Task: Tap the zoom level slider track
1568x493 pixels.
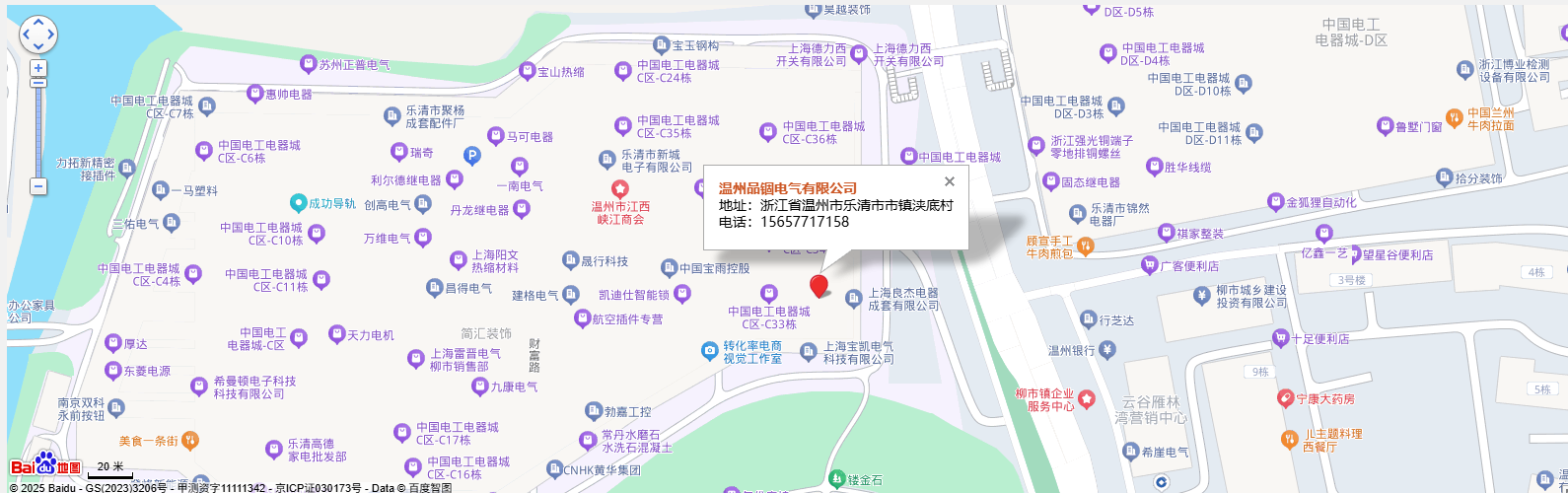Action: point(38,128)
